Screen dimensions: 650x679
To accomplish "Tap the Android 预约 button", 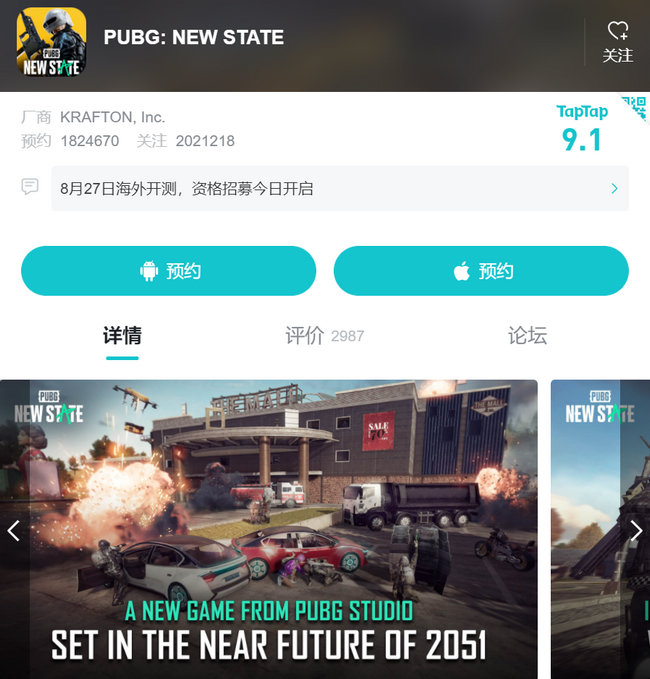I will pyautogui.click(x=168, y=271).
